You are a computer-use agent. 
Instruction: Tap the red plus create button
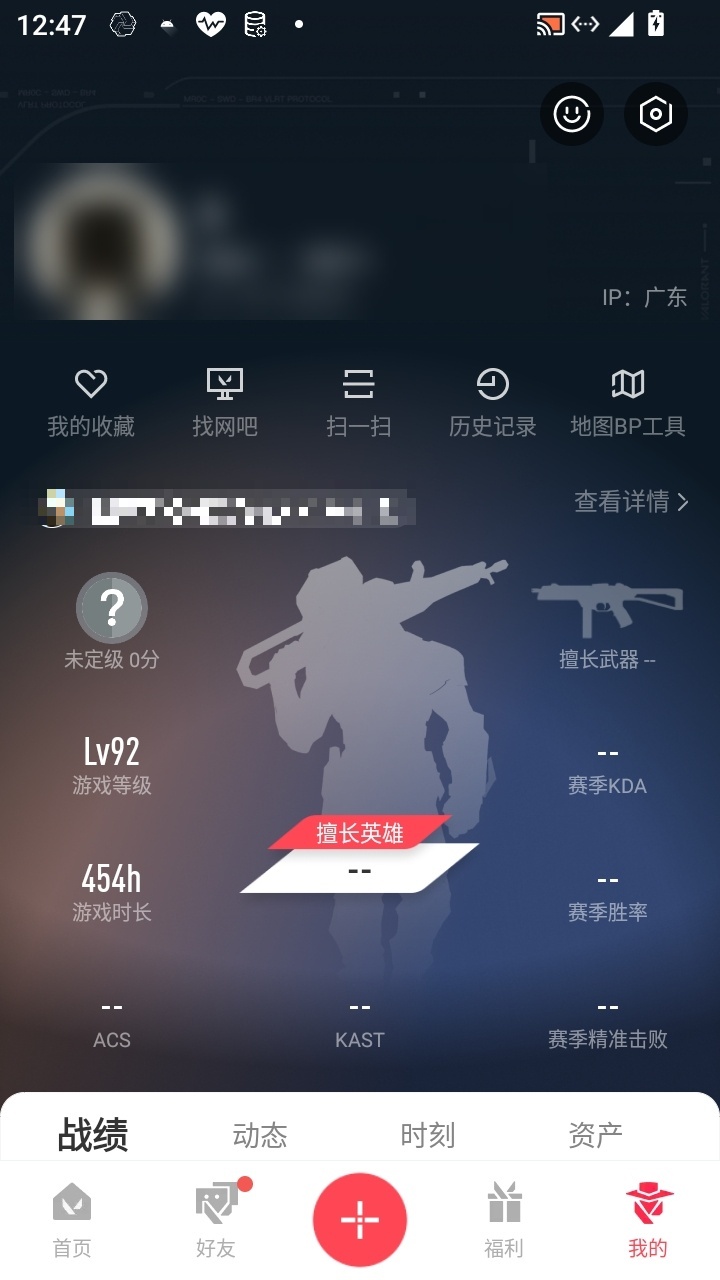pos(360,1220)
